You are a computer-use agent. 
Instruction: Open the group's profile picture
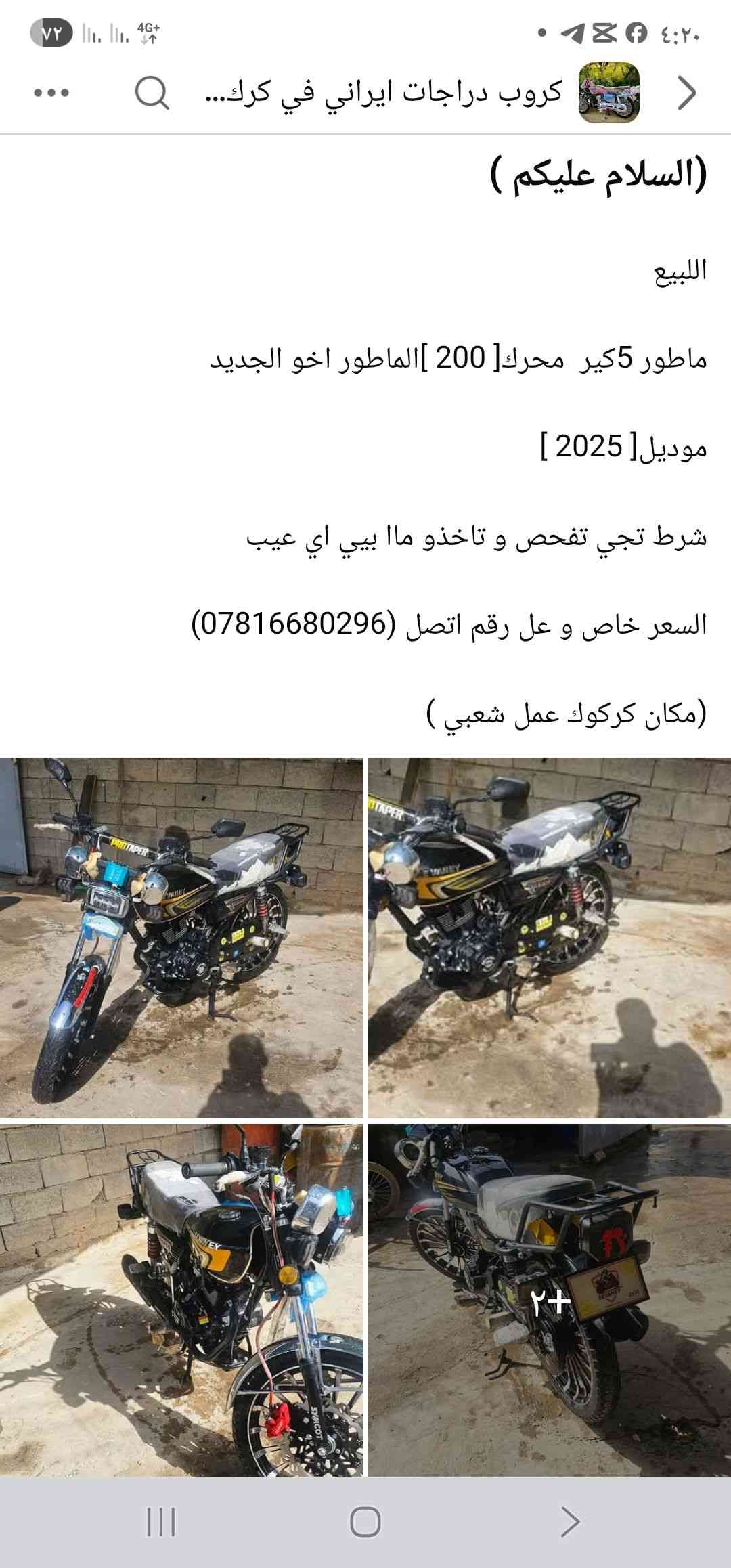coord(608,93)
